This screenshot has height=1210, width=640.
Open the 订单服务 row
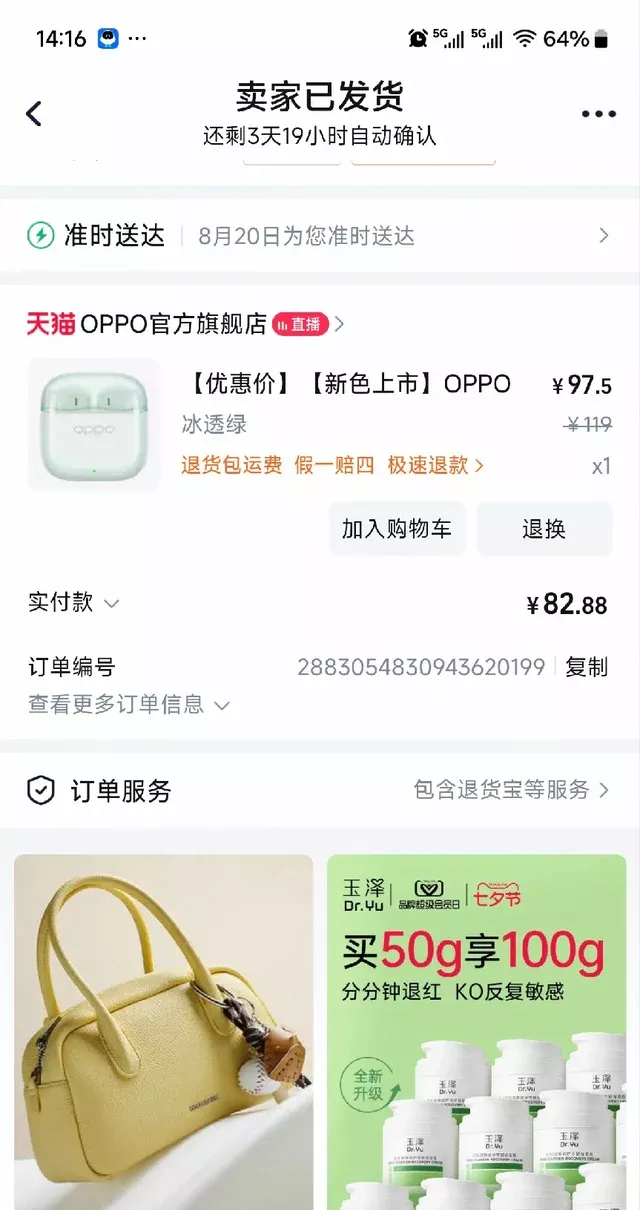320,791
